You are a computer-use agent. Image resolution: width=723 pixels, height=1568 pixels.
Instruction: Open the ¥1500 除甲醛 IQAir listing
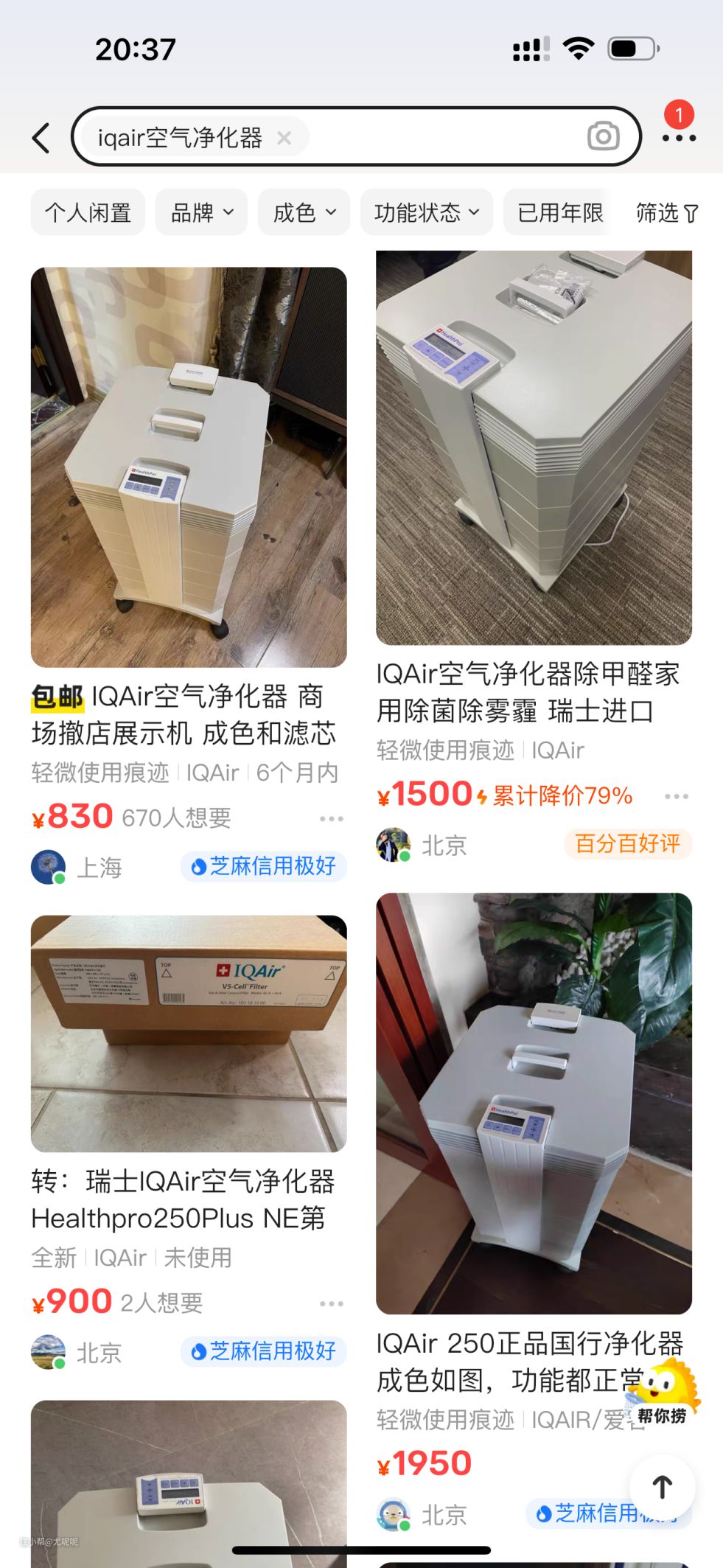coord(534,447)
